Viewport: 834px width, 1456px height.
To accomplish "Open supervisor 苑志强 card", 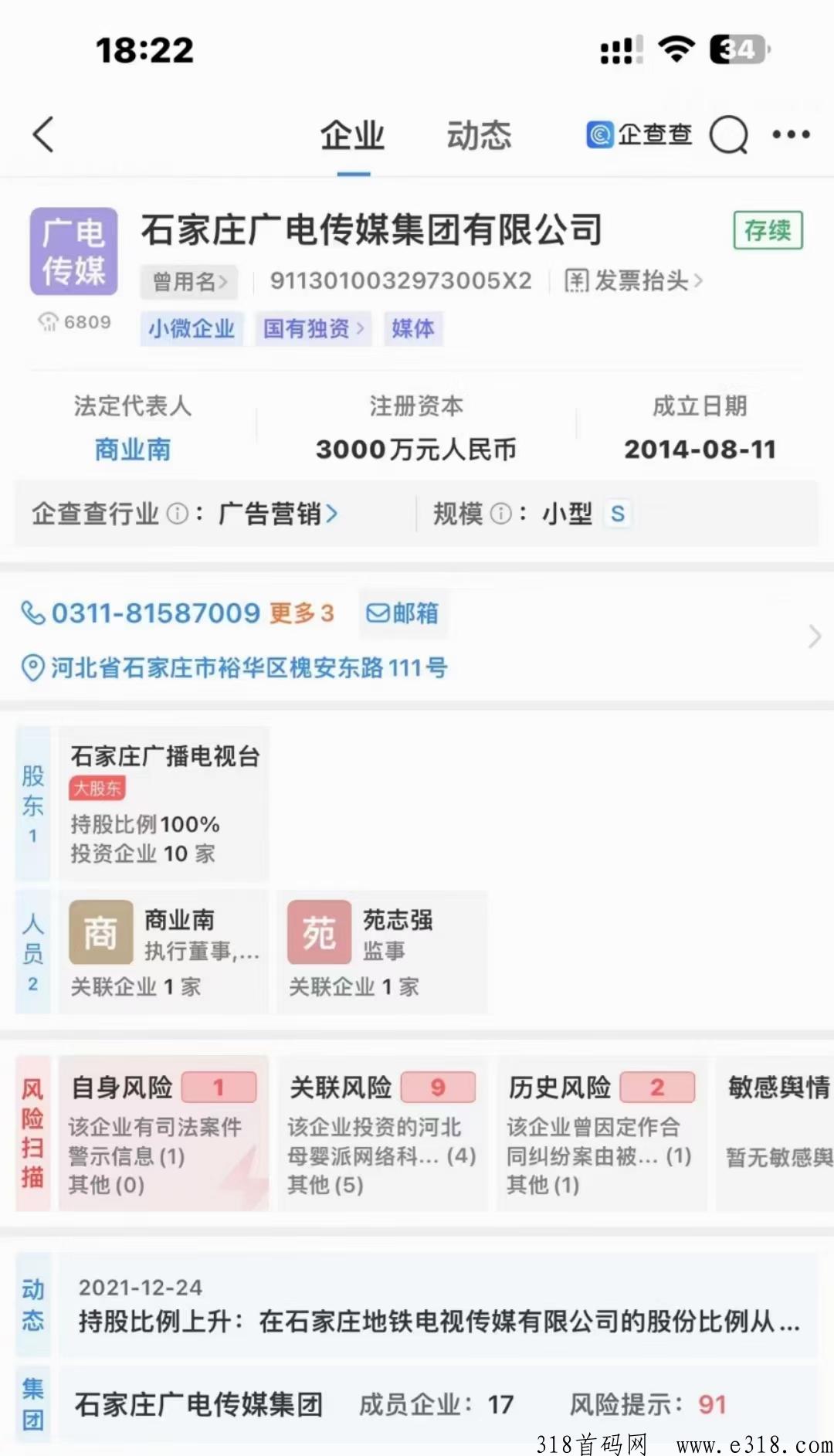I will pos(382,952).
